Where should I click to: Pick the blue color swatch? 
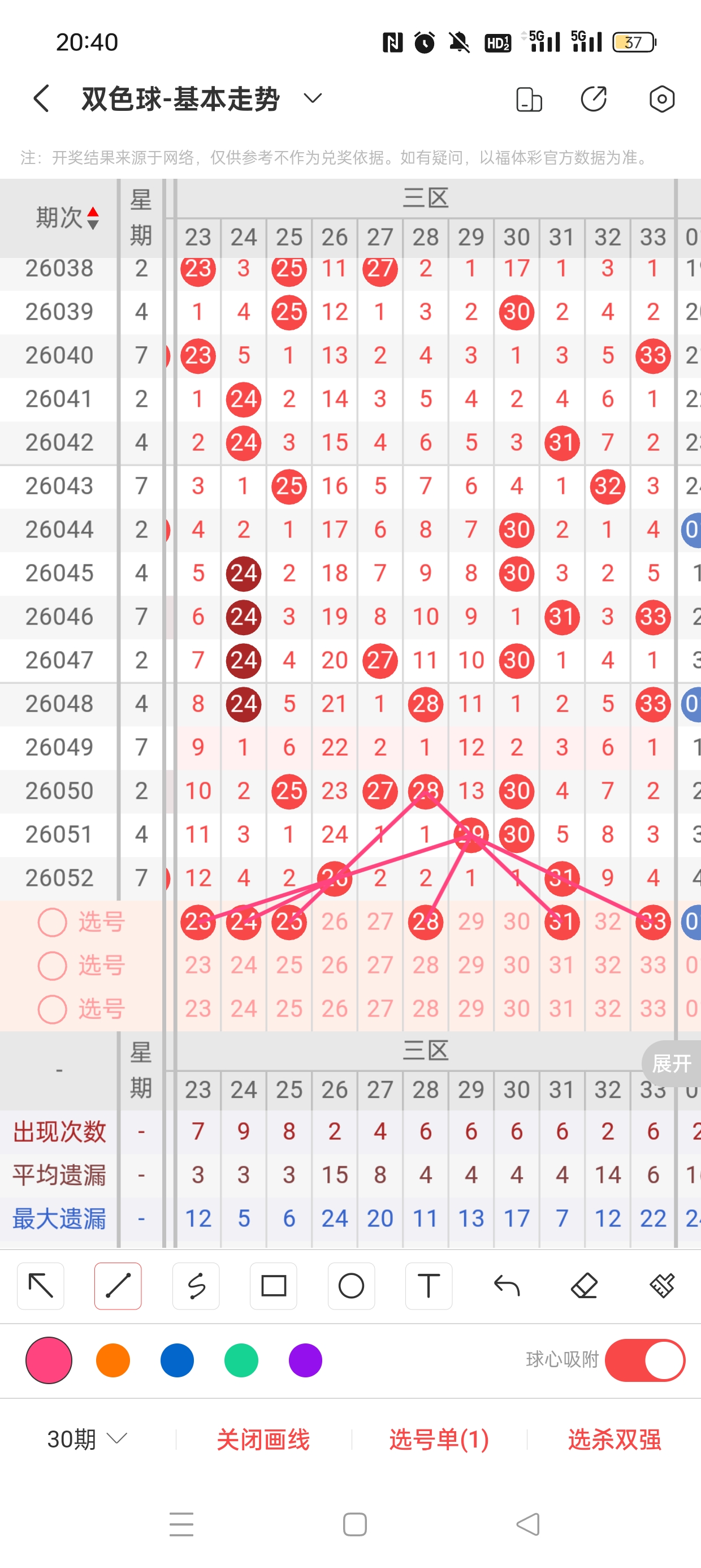[177, 1360]
